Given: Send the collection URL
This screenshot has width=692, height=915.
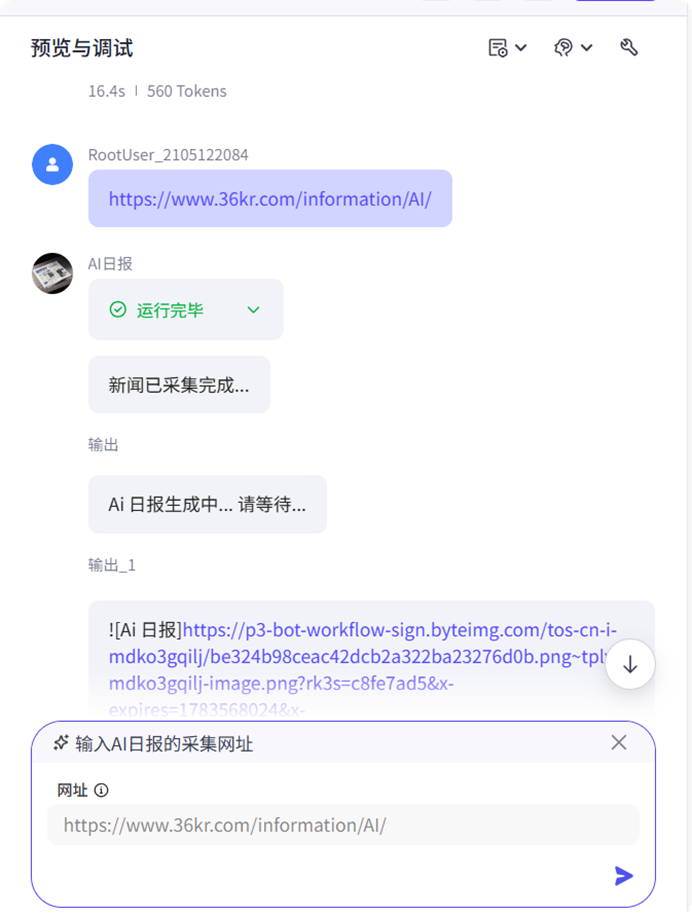Looking at the screenshot, I should [x=624, y=876].
